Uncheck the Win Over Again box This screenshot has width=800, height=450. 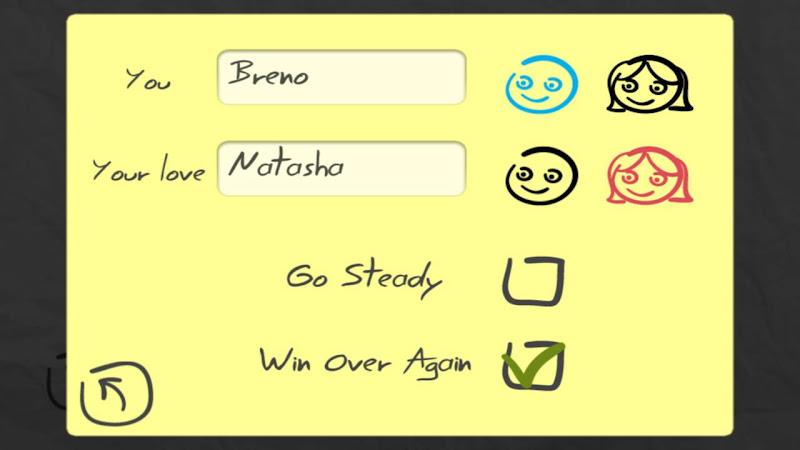532,365
